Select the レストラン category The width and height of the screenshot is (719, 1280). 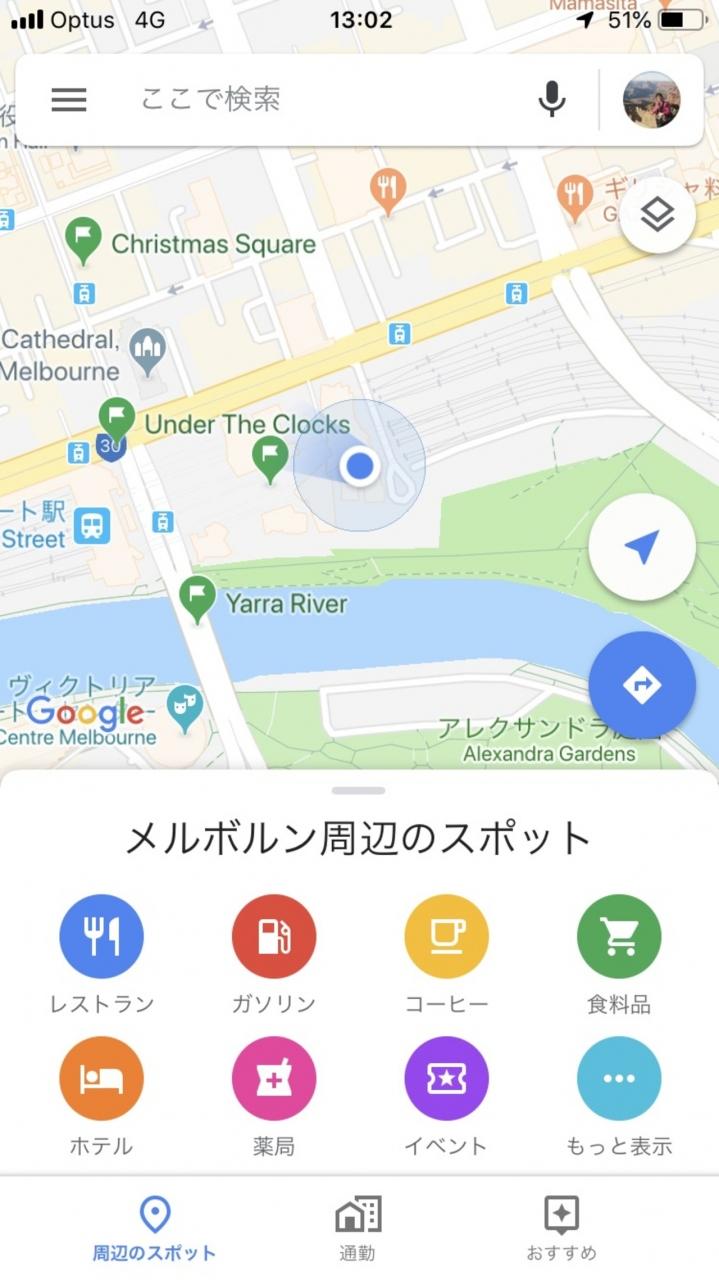click(x=101, y=937)
